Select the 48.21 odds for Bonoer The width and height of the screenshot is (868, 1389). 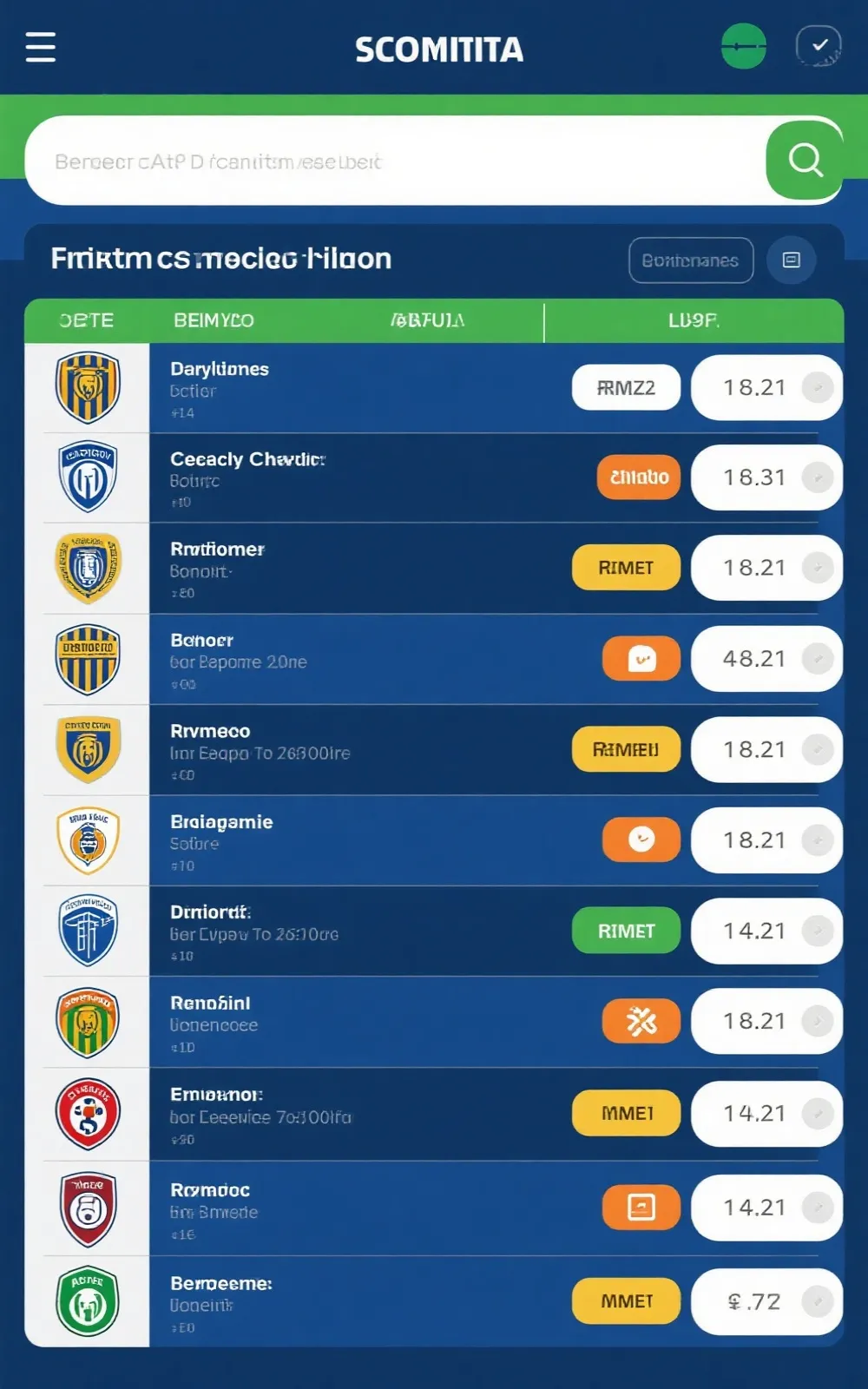click(766, 659)
